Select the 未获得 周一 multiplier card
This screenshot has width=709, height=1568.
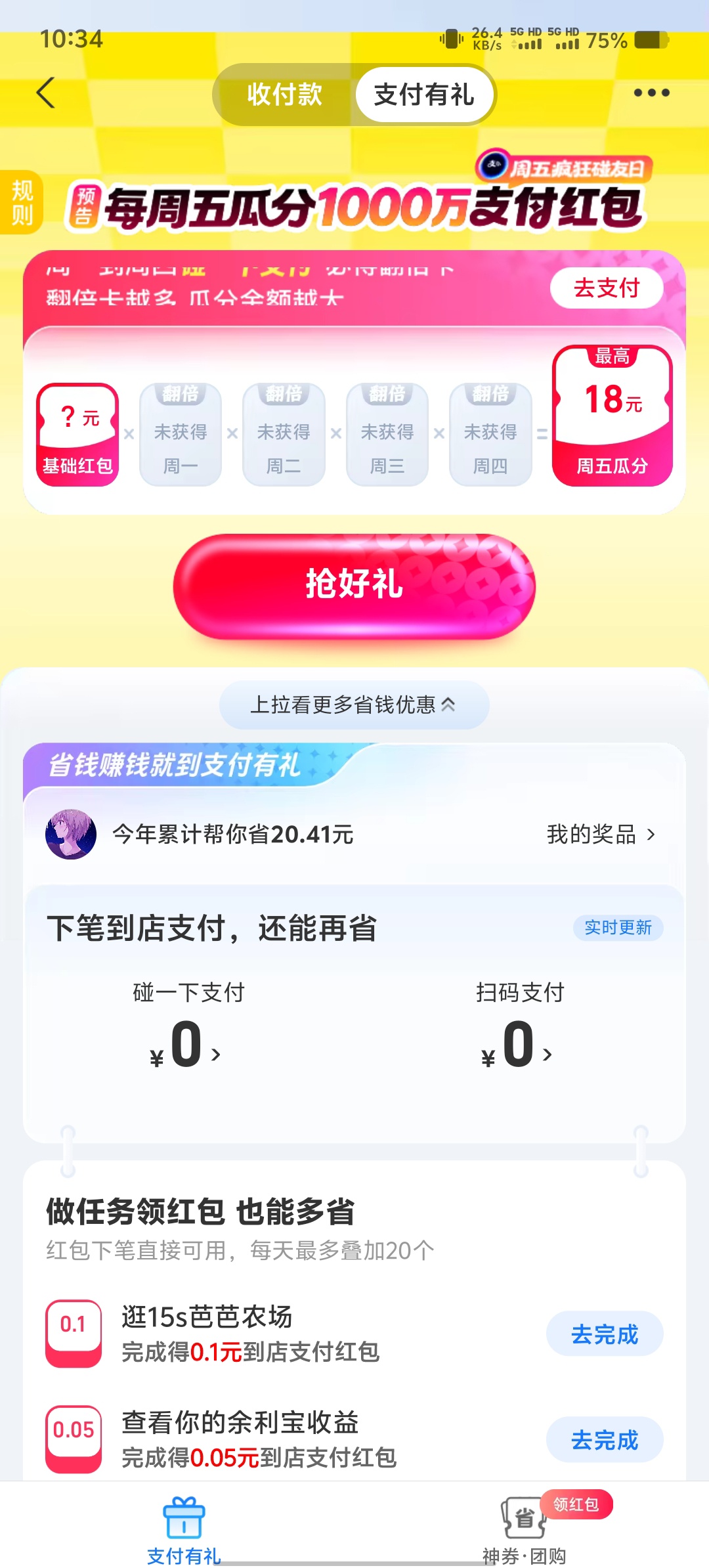click(180, 433)
